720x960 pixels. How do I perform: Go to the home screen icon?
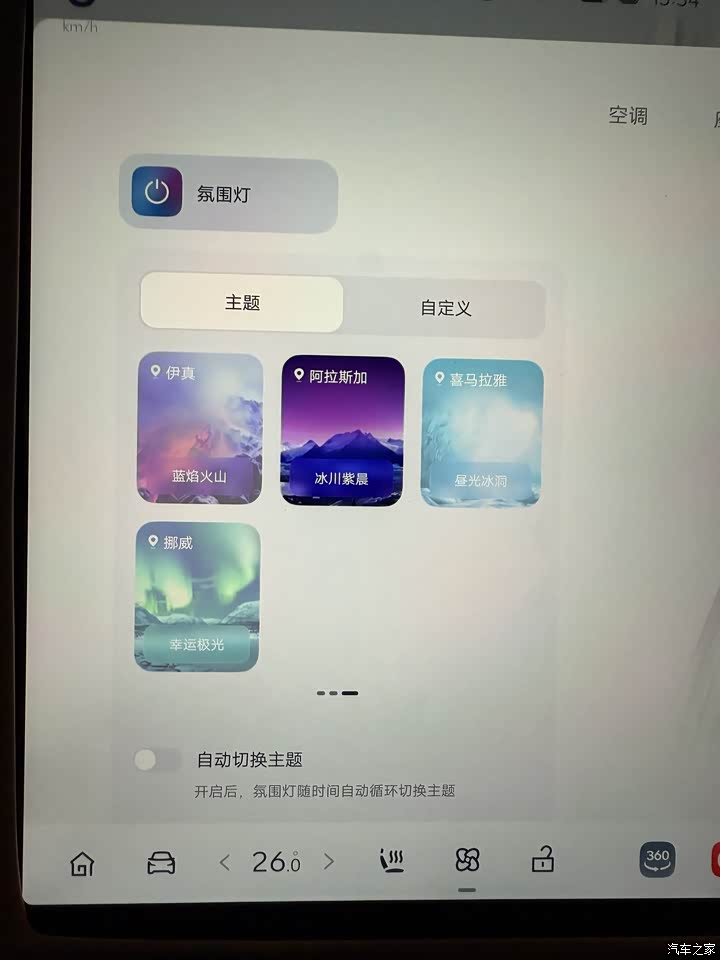click(82, 863)
